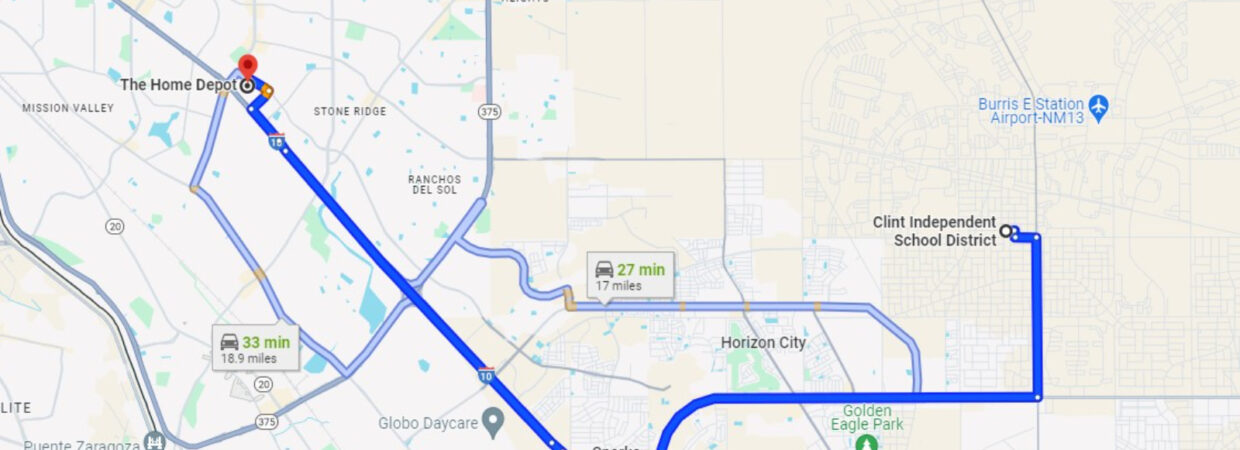Tap The Home Depot red pin
The image size is (1240, 450).
pos(248,68)
